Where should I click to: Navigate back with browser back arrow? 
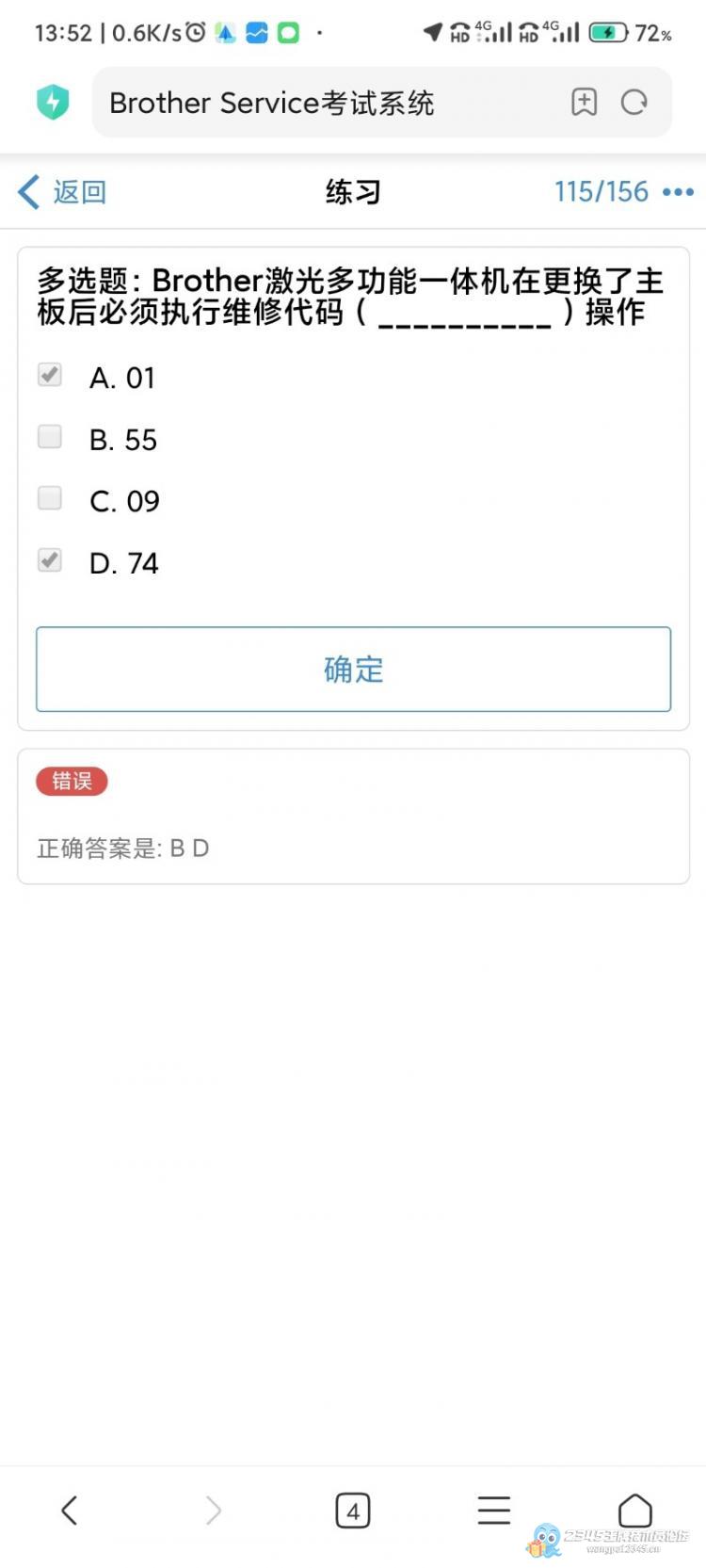point(70,1511)
